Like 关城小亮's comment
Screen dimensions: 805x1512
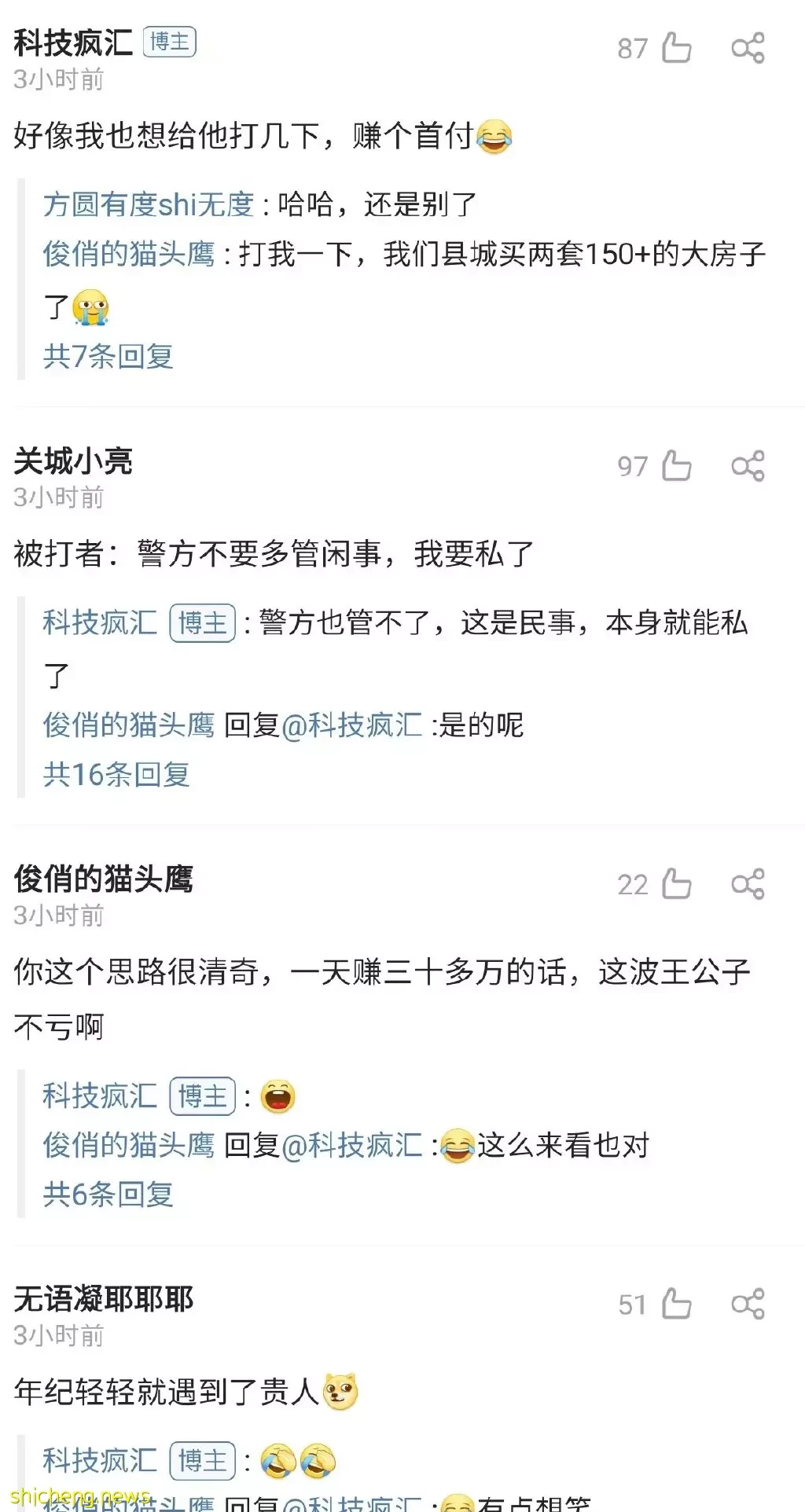(x=676, y=466)
